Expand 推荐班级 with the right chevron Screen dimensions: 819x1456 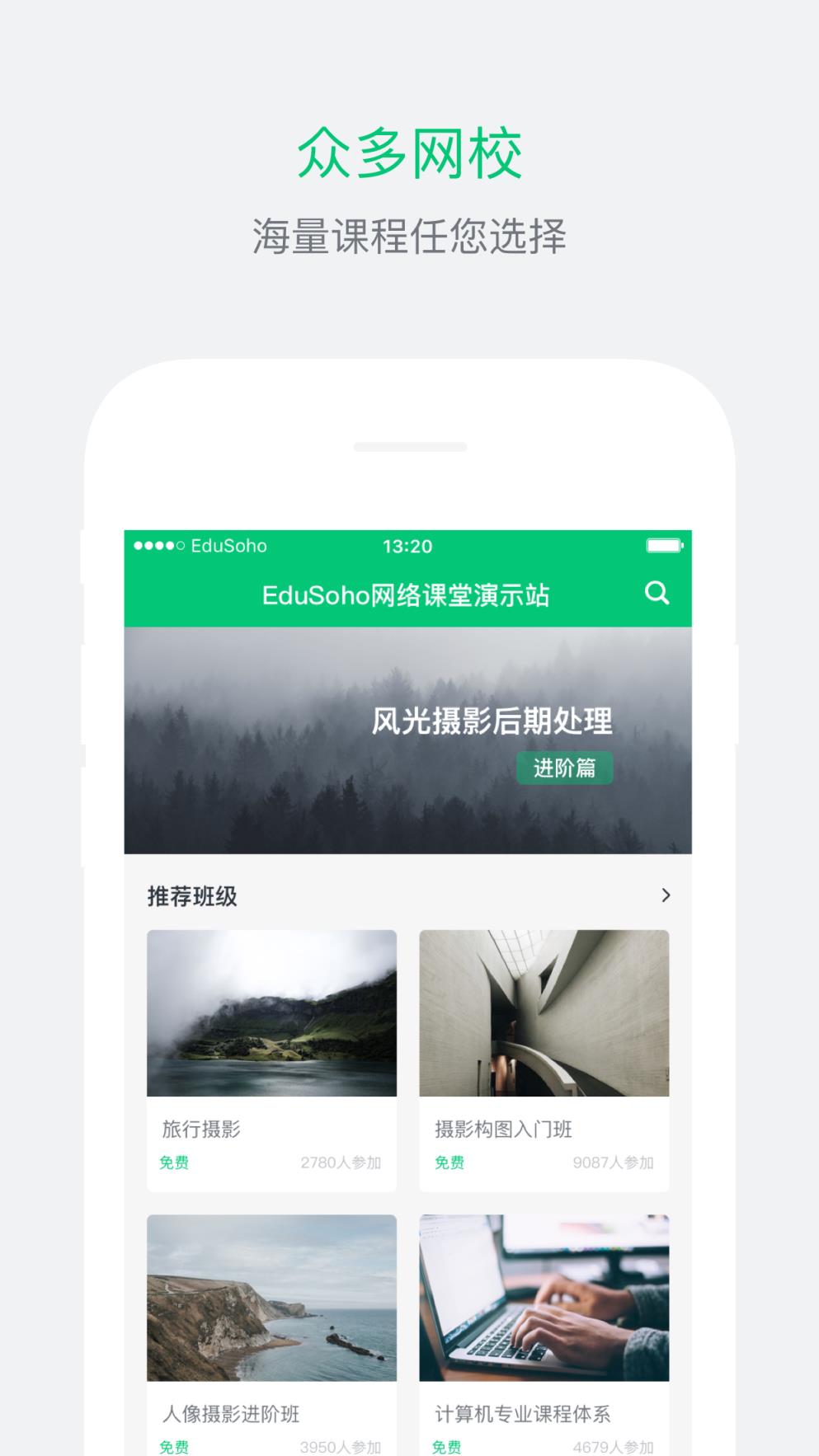point(665,895)
